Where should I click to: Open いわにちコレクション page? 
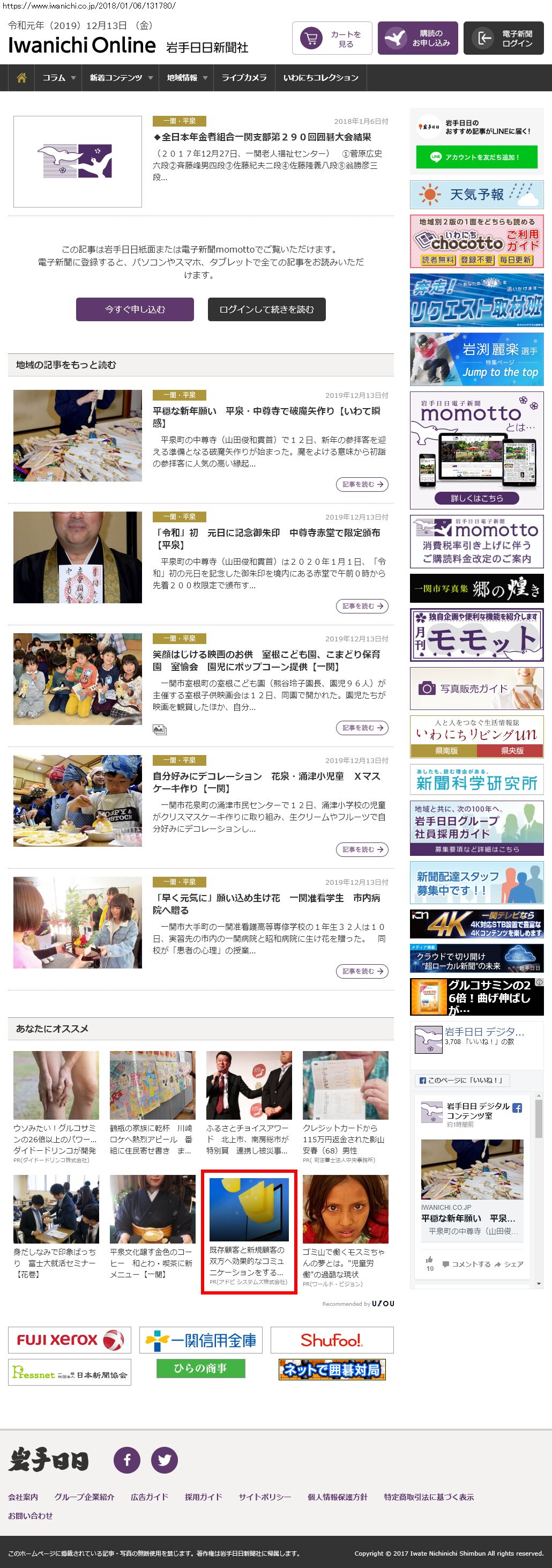(x=320, y=78)
